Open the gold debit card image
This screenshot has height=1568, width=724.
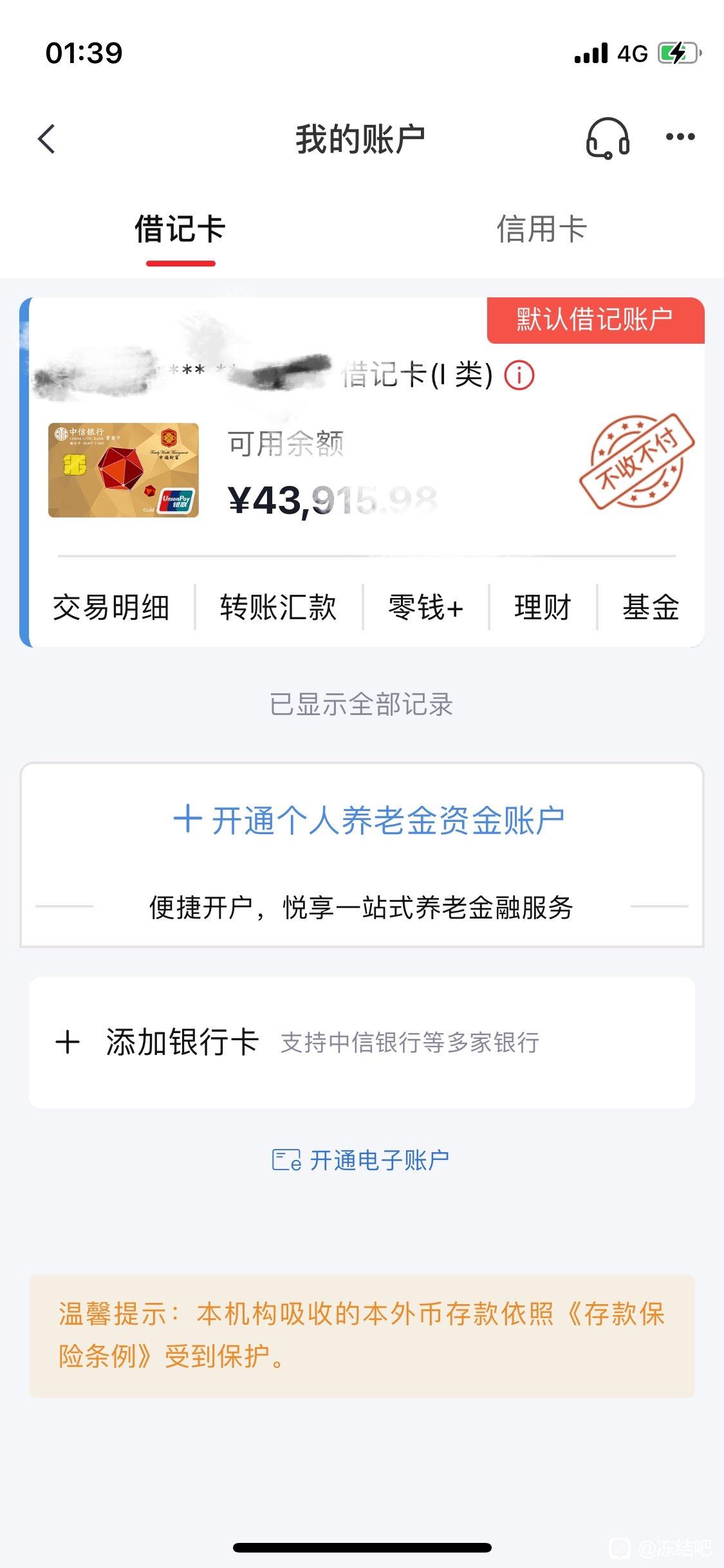point(124,471)
